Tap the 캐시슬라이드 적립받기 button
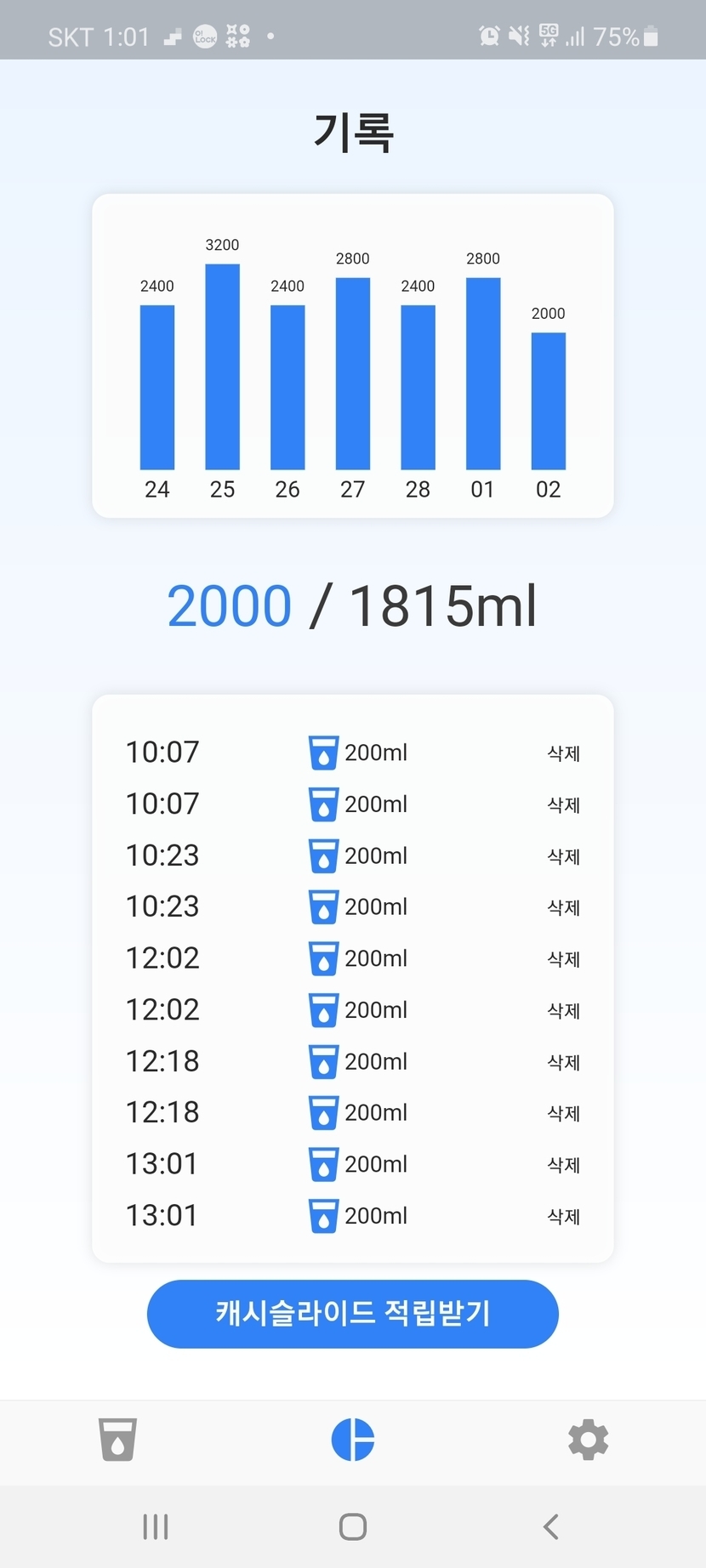 pos(352,1313)
